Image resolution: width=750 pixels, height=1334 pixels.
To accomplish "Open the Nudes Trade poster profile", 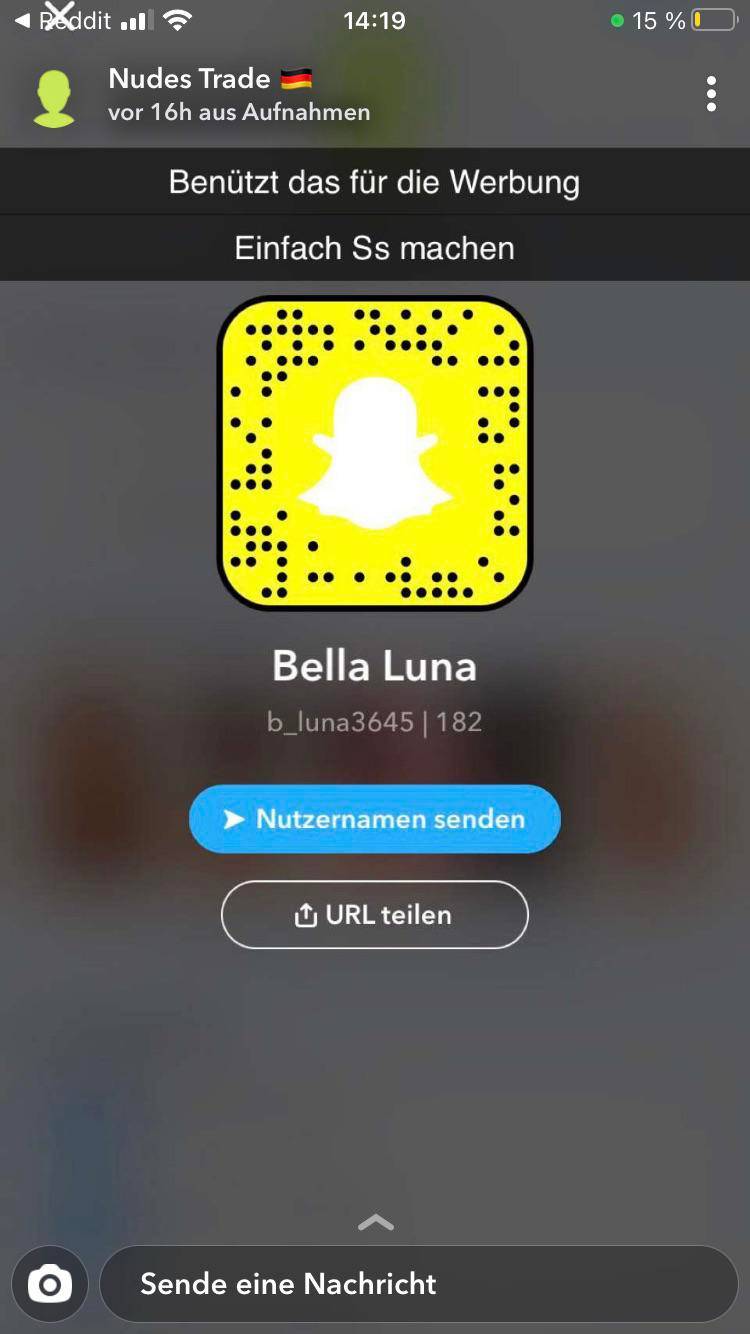I will [54, 96].
